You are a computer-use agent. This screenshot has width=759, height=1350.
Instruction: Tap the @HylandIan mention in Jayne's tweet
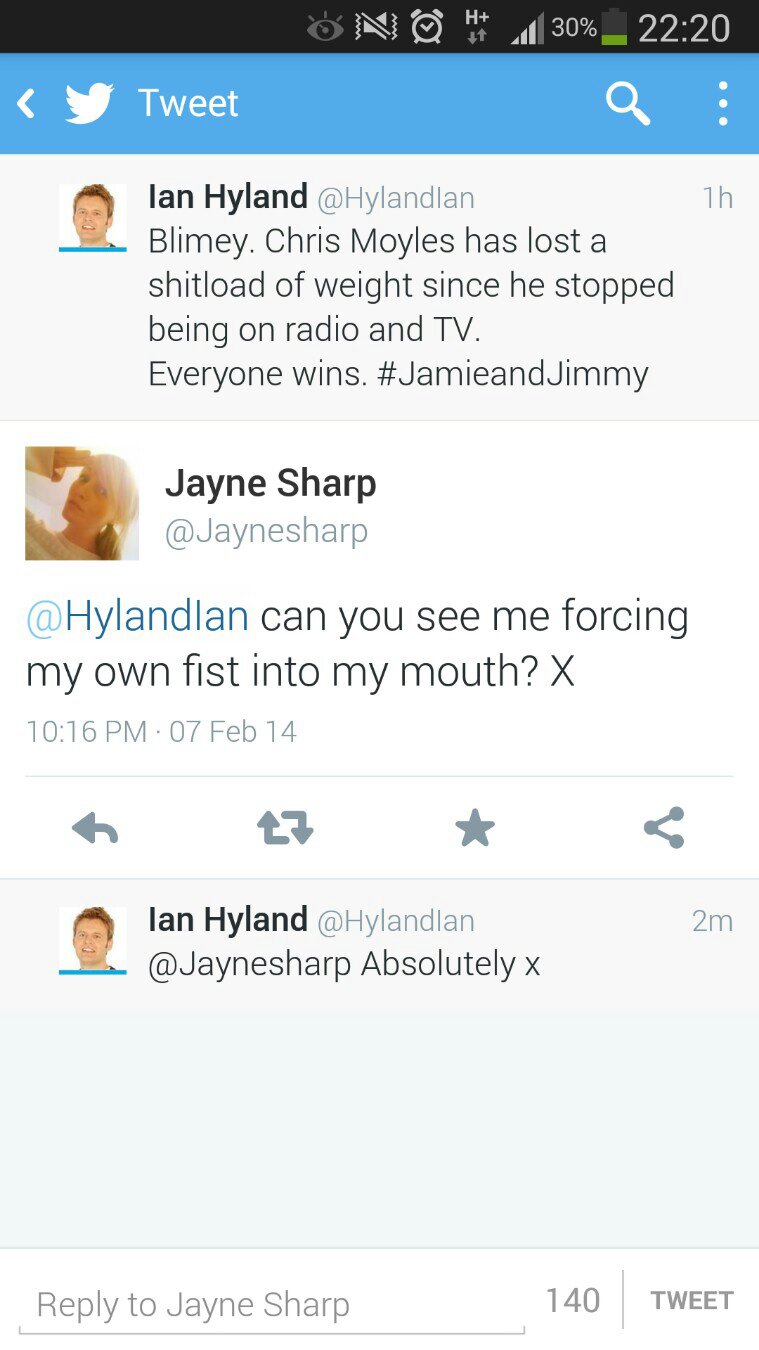tap(137, 616)
